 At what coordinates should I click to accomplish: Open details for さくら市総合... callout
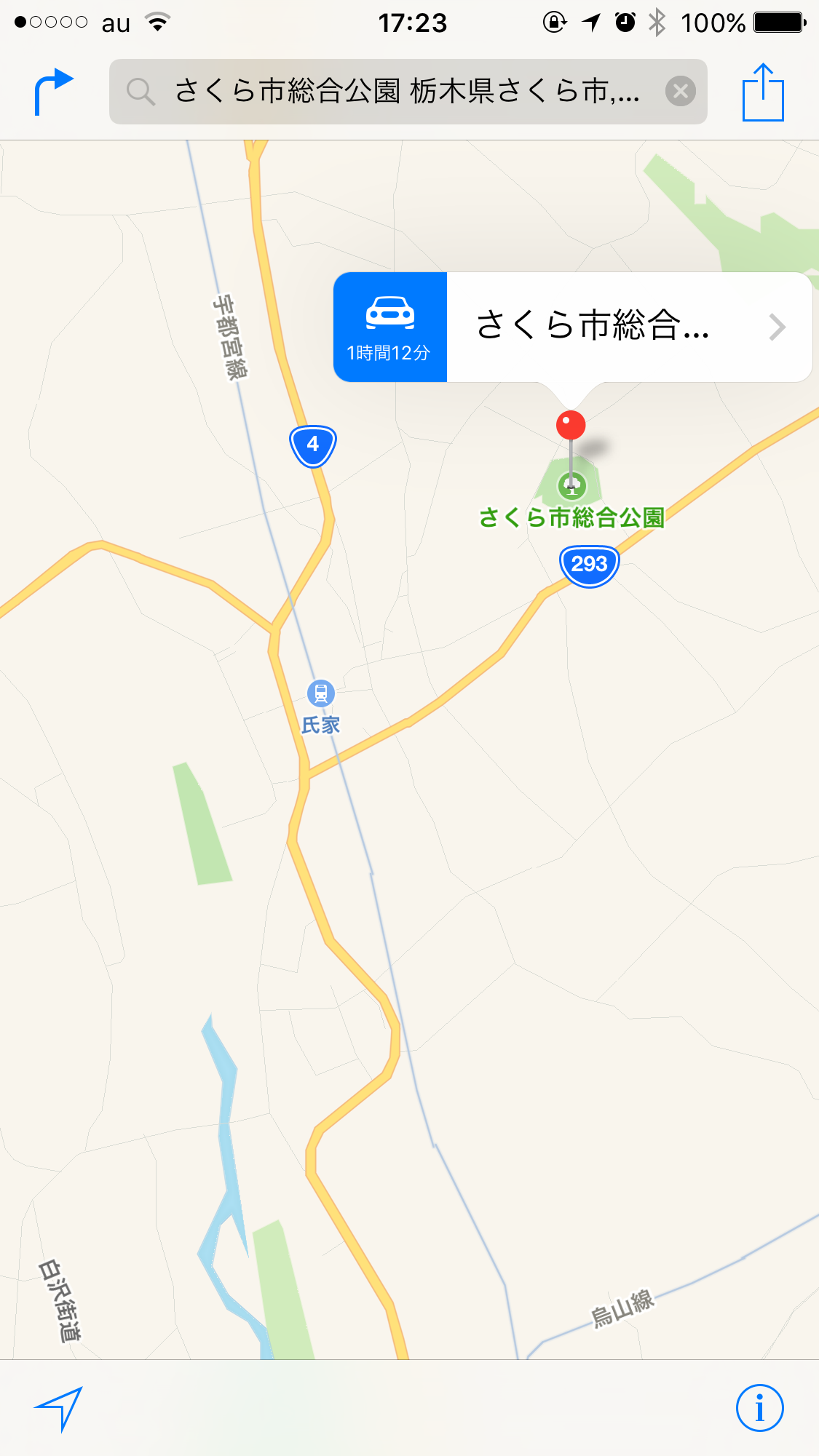point(630,327)
